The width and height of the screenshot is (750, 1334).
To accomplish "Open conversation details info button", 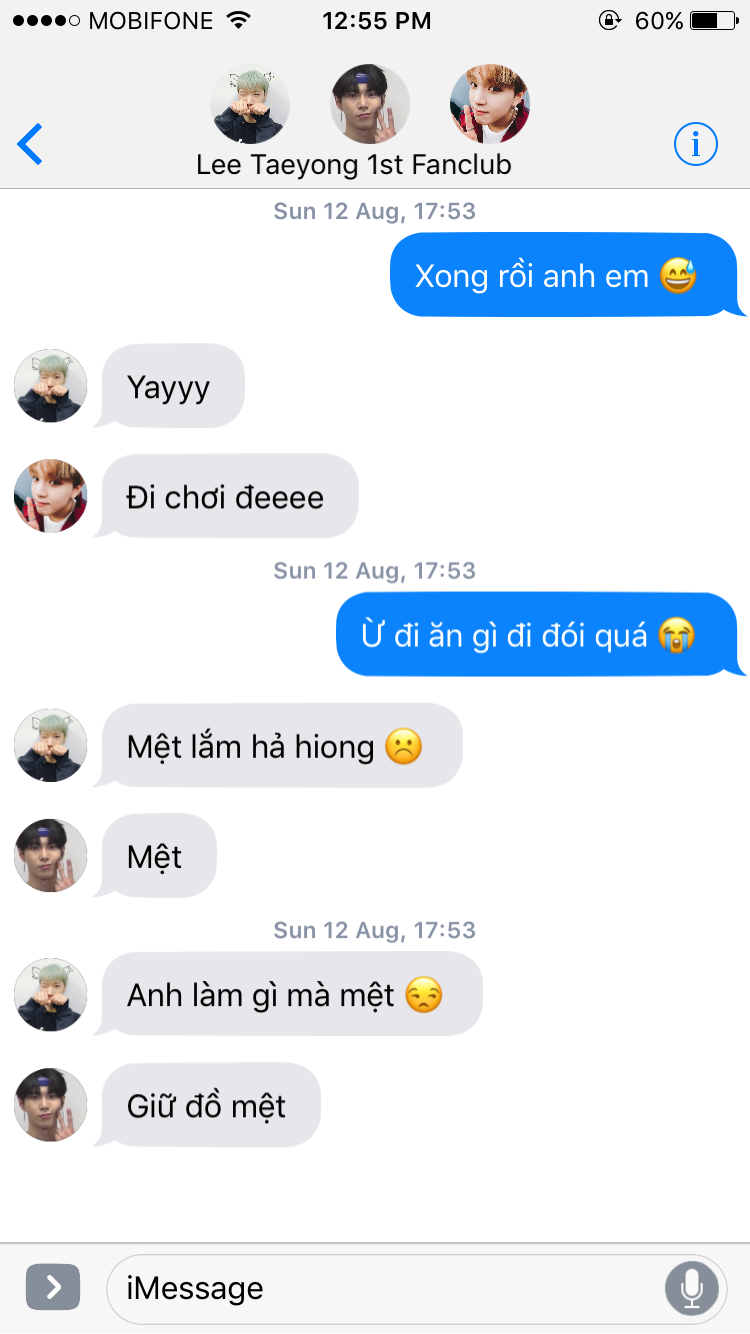I will 696,145.
